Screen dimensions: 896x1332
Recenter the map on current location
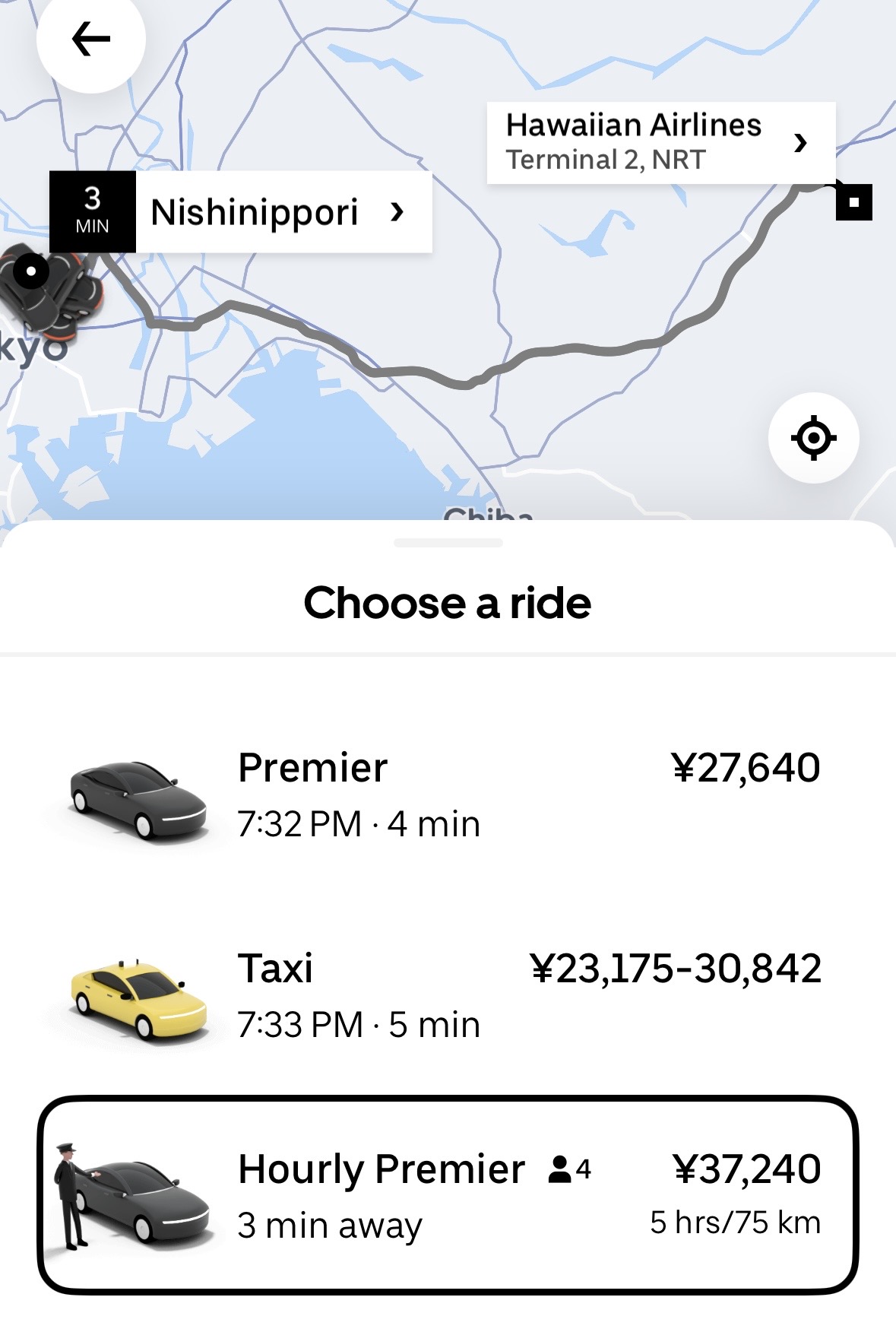pos(813,438)
